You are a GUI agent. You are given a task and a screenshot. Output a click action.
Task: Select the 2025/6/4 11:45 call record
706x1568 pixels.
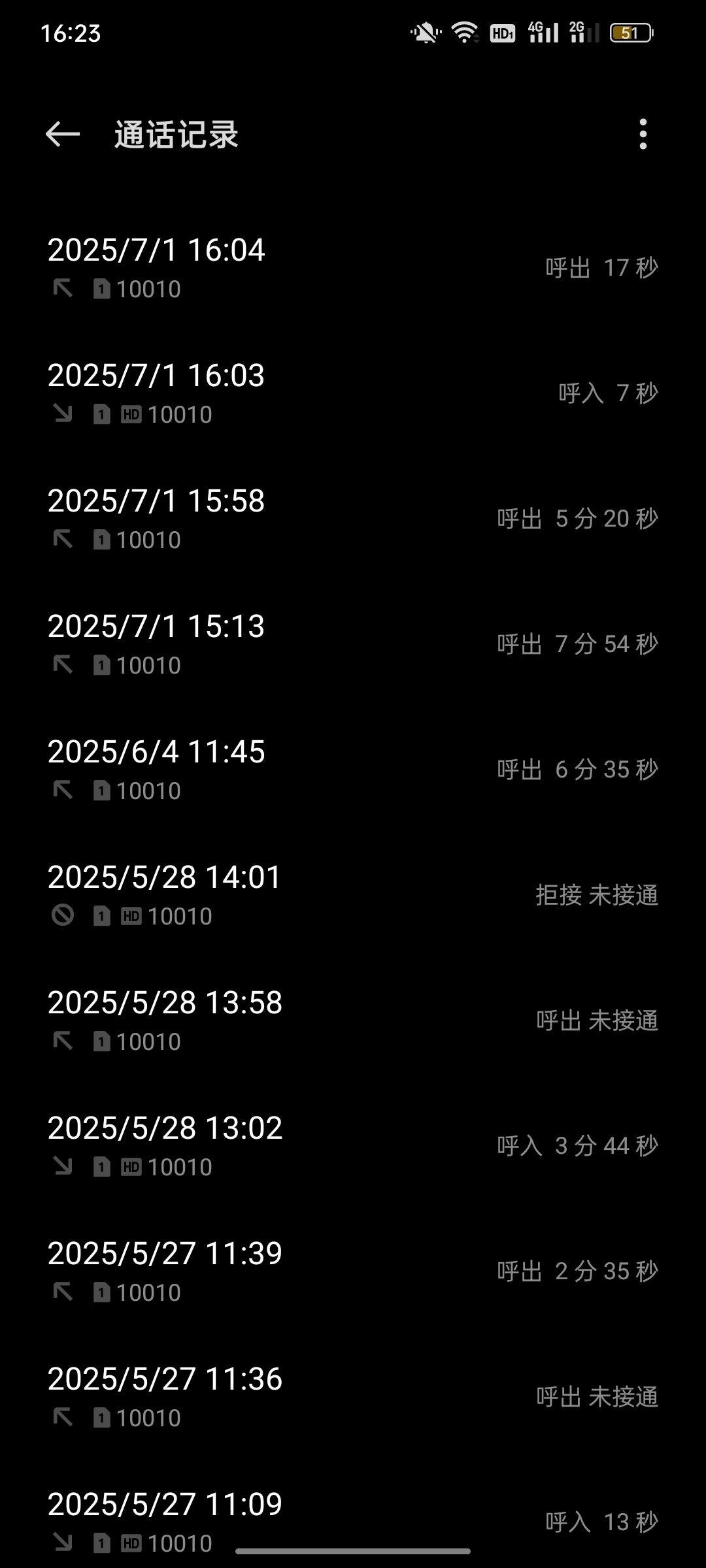point(353,770)
